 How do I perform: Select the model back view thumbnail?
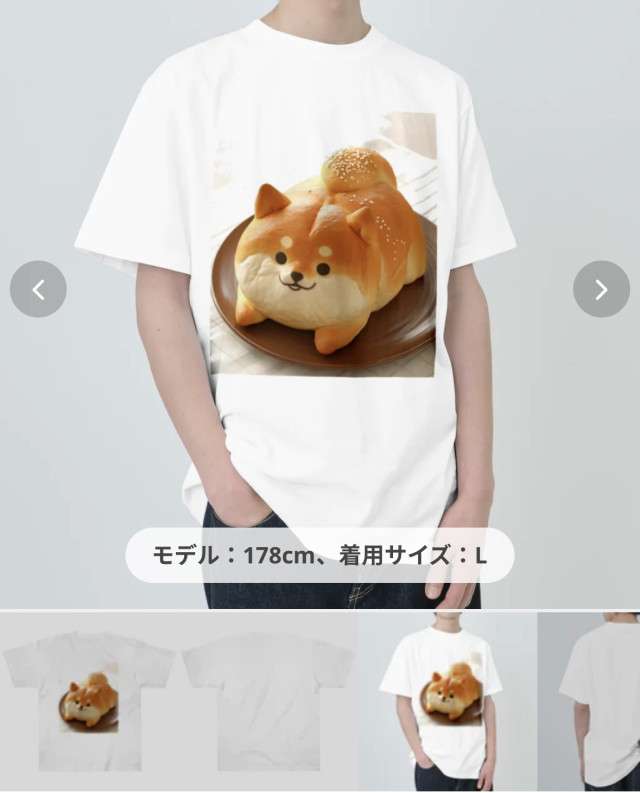(x=595, y=702)
